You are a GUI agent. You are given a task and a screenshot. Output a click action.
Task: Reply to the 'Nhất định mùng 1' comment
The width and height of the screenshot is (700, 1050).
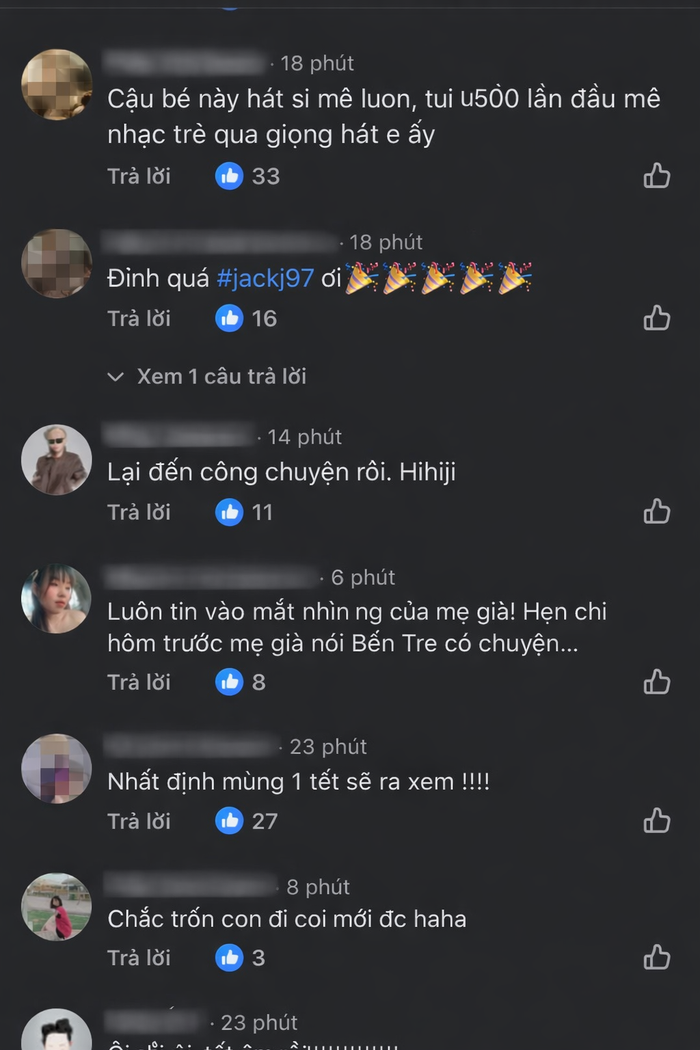[139, 821]
